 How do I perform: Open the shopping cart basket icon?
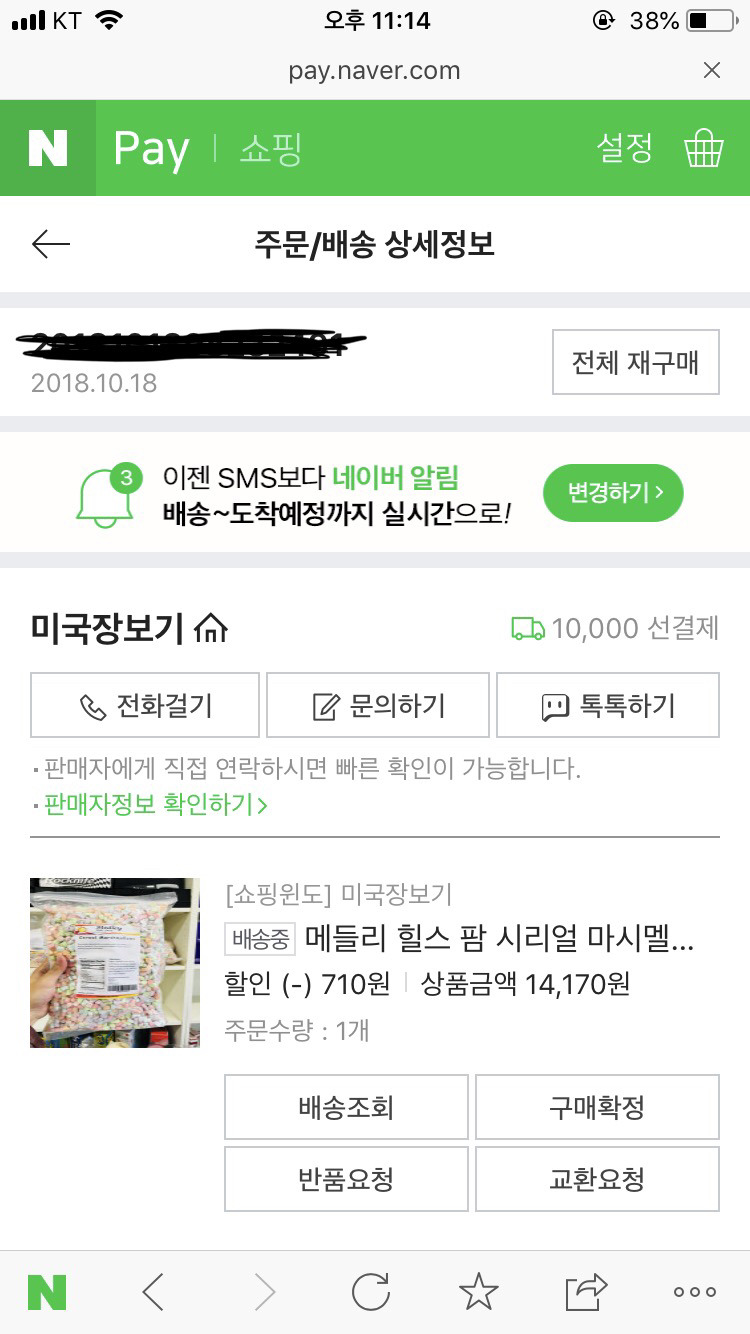click(x=703, y=149)
